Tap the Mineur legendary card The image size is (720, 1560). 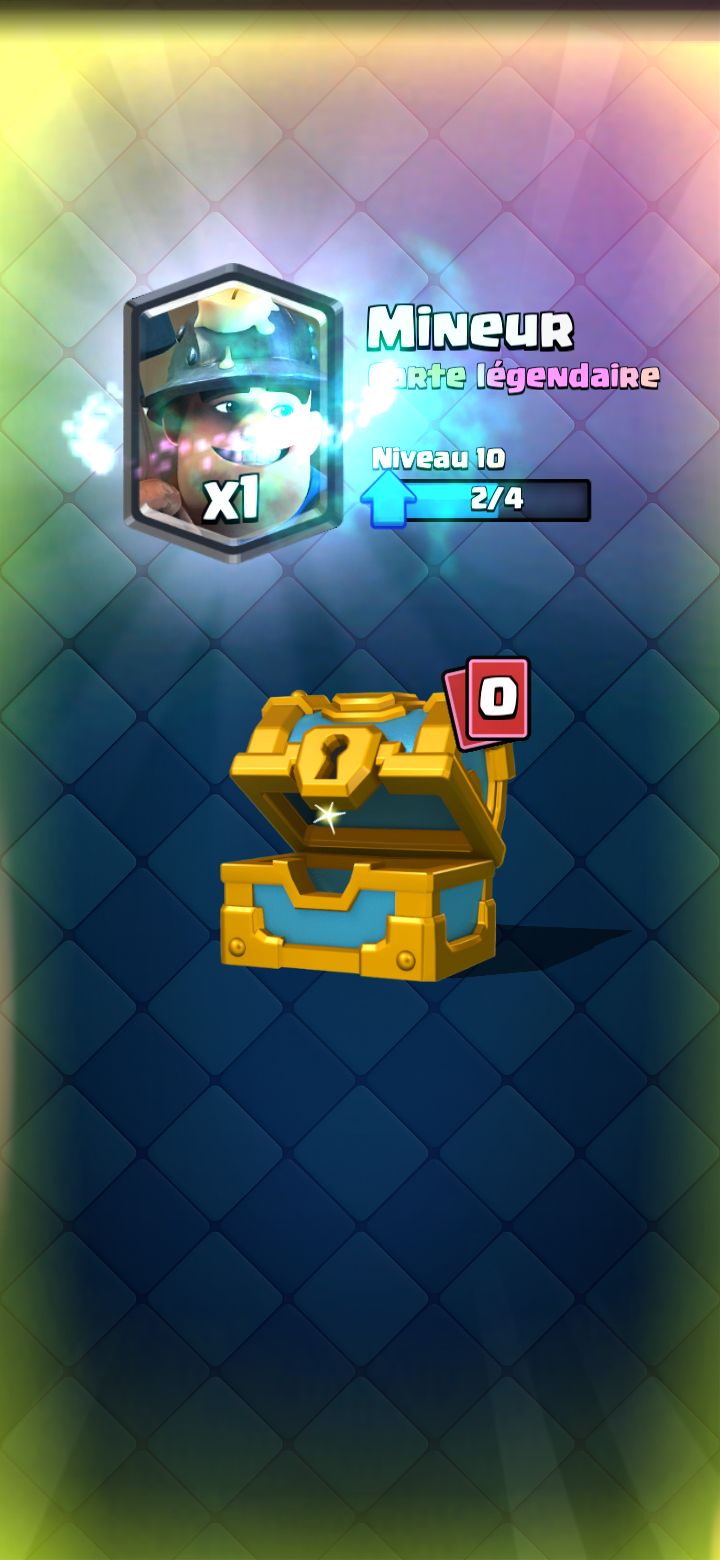point(233,413)
